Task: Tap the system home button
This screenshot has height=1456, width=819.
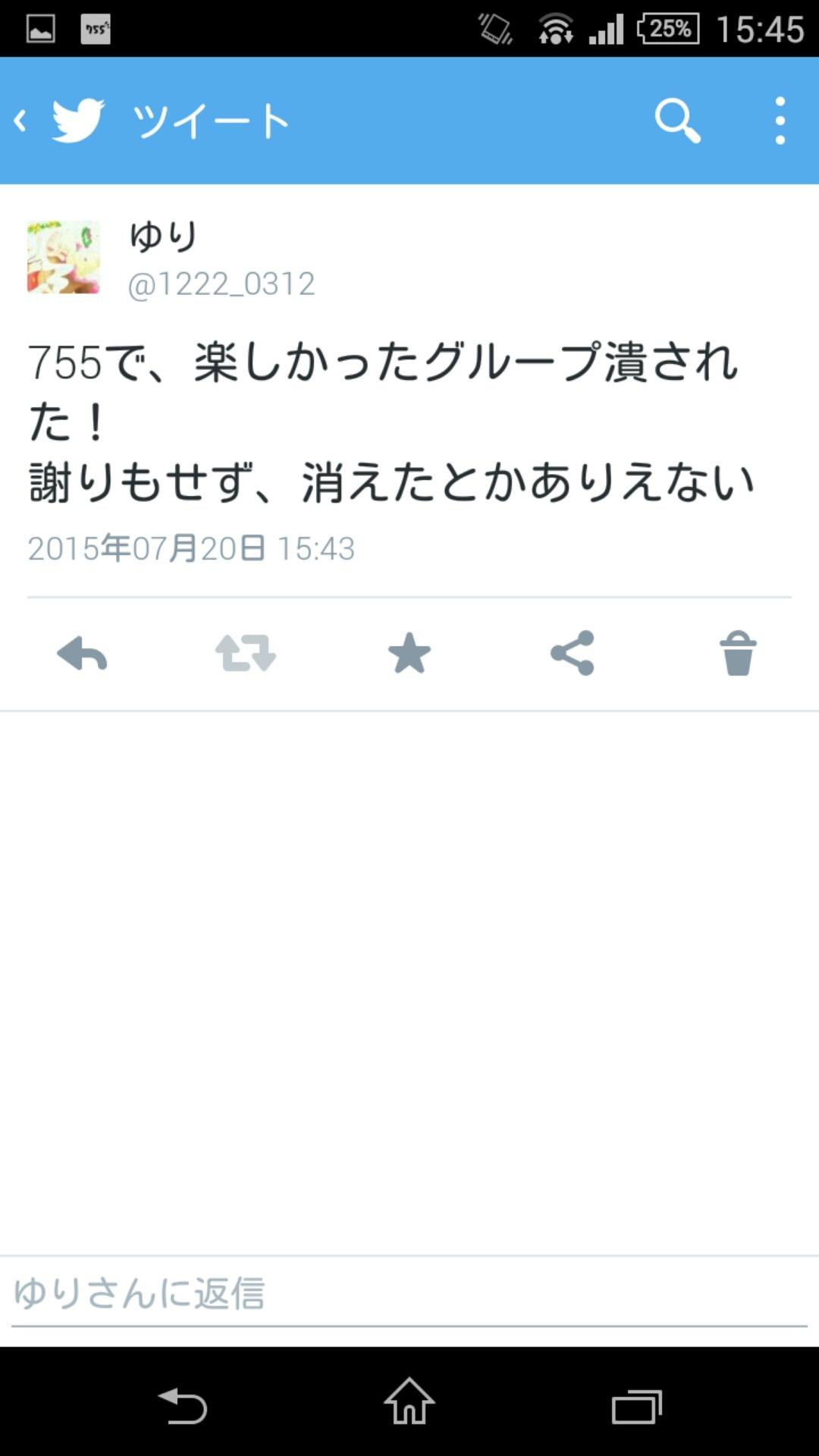Action: (409, 1402)
